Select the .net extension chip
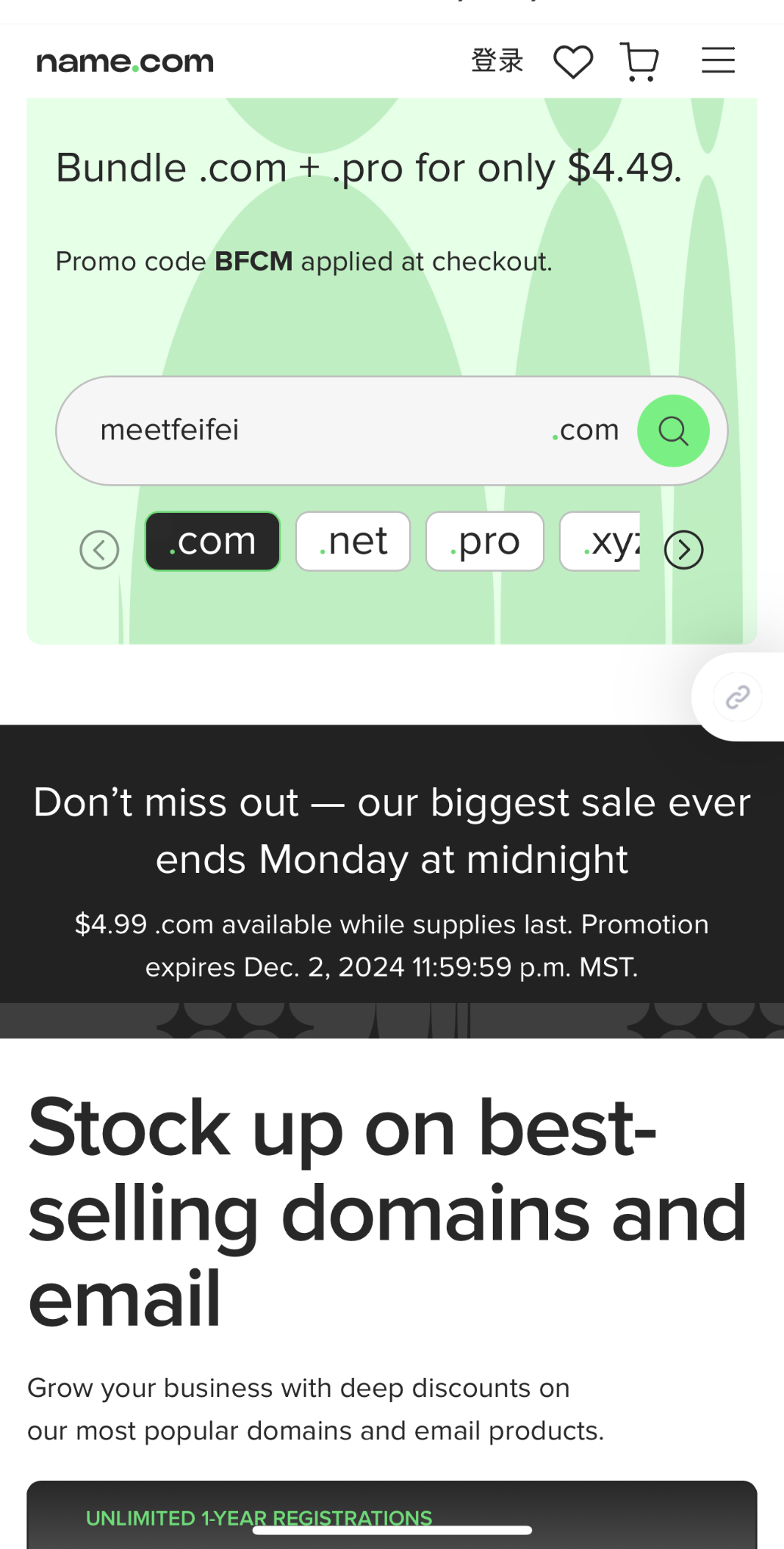The width and height of the screenshot is (784, 1549). (x=353, y=542)
